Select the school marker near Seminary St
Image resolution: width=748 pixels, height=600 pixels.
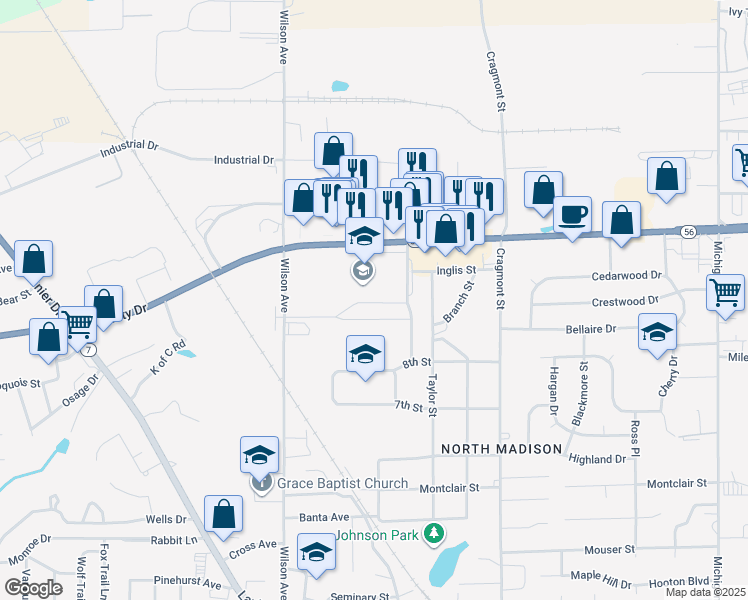click(317, 553)
